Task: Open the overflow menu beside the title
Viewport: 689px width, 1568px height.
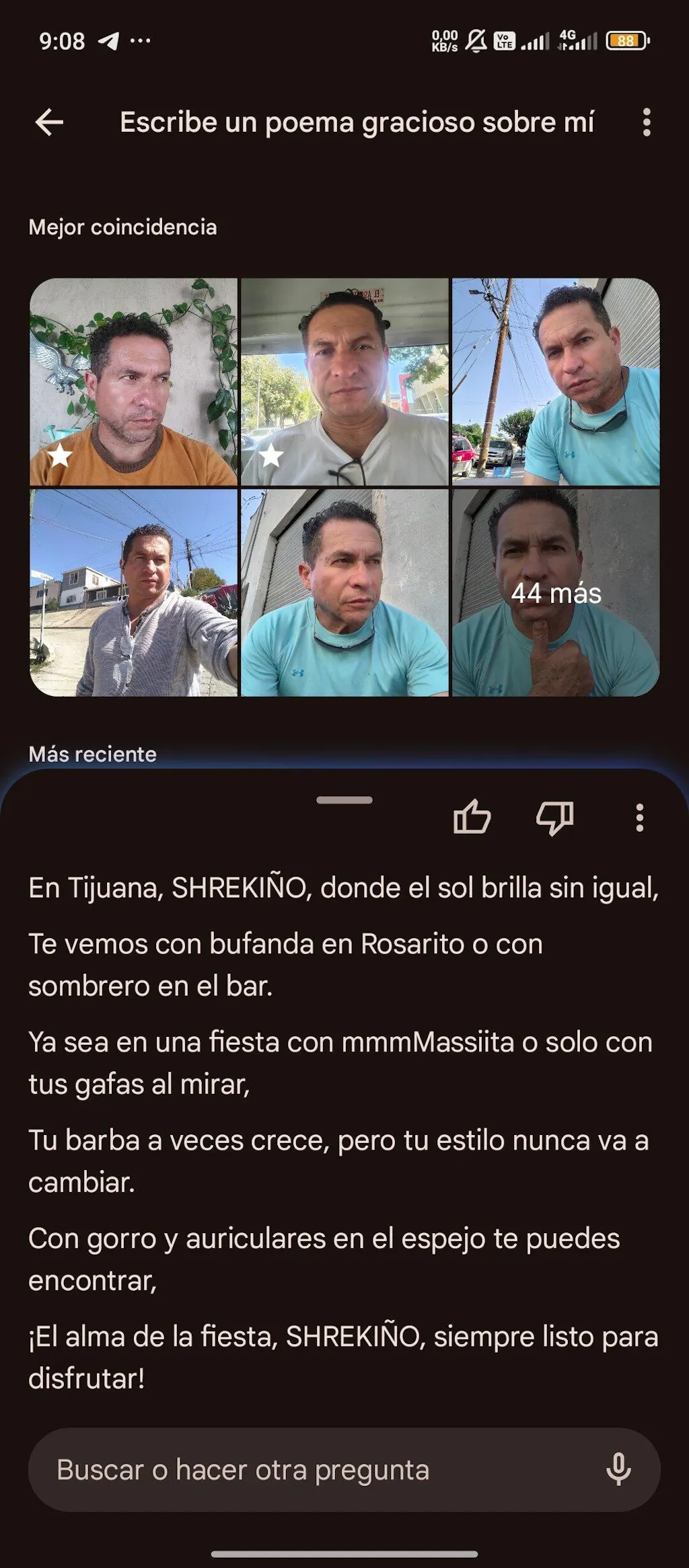Action: point(647,122)
